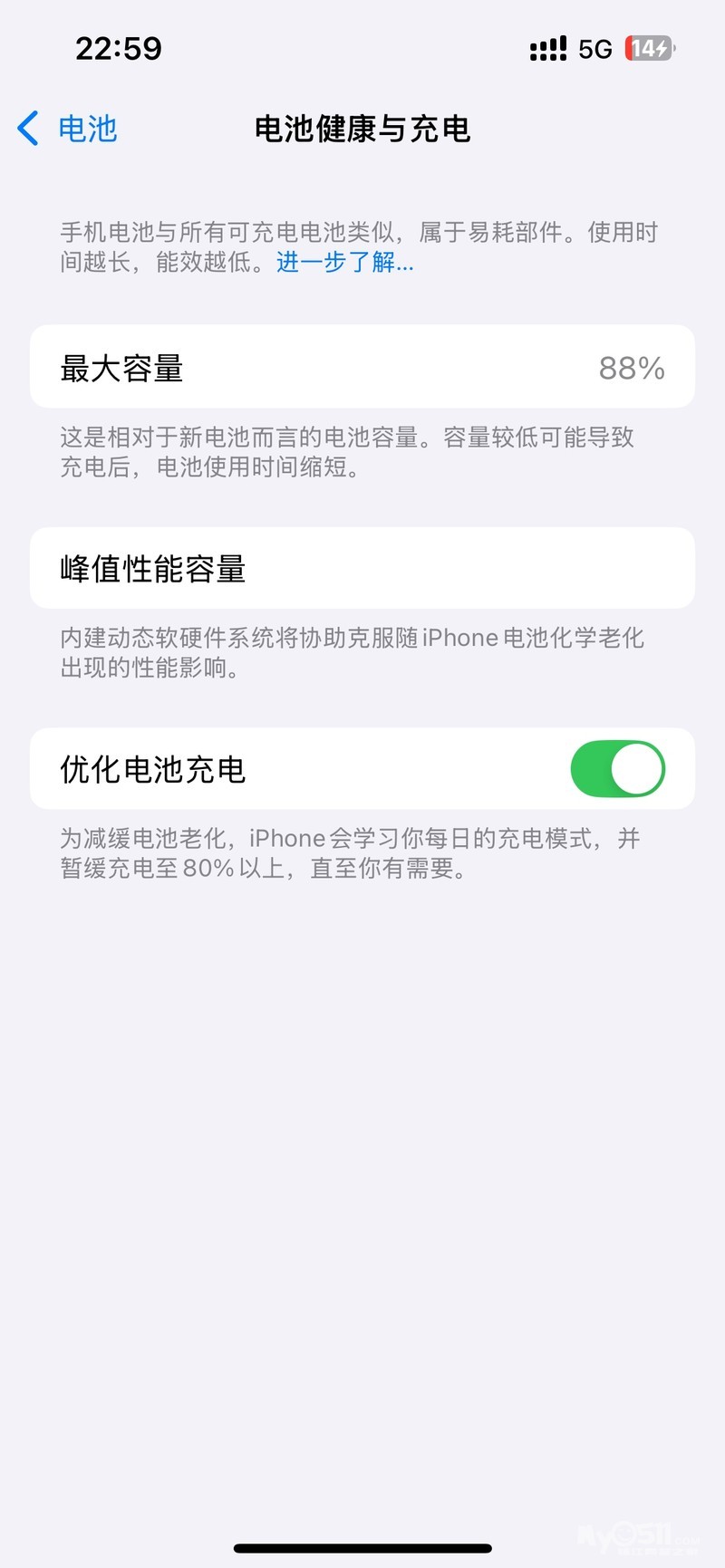Screen dimensions: 725x1568
Task: Turn off the 优化电池充电 switch
Action: click(x=617, y=769)
